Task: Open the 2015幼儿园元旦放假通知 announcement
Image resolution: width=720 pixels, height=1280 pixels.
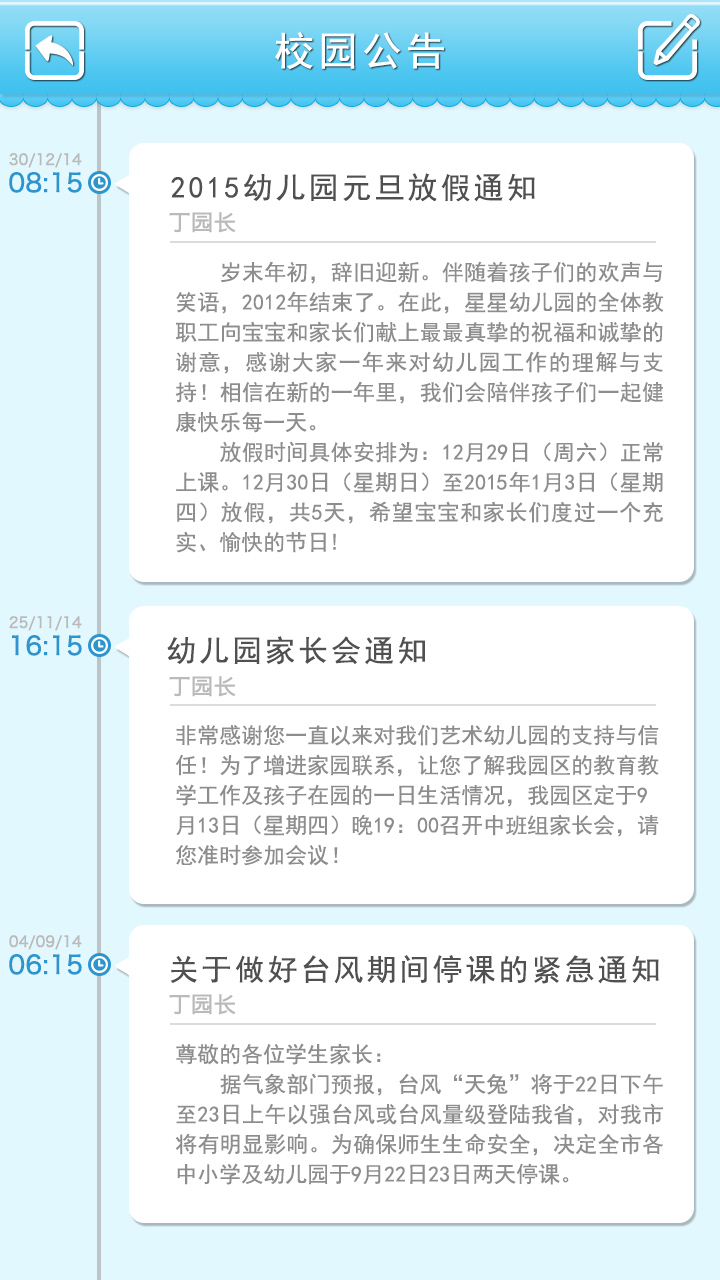Action: (x=411, y=363)
